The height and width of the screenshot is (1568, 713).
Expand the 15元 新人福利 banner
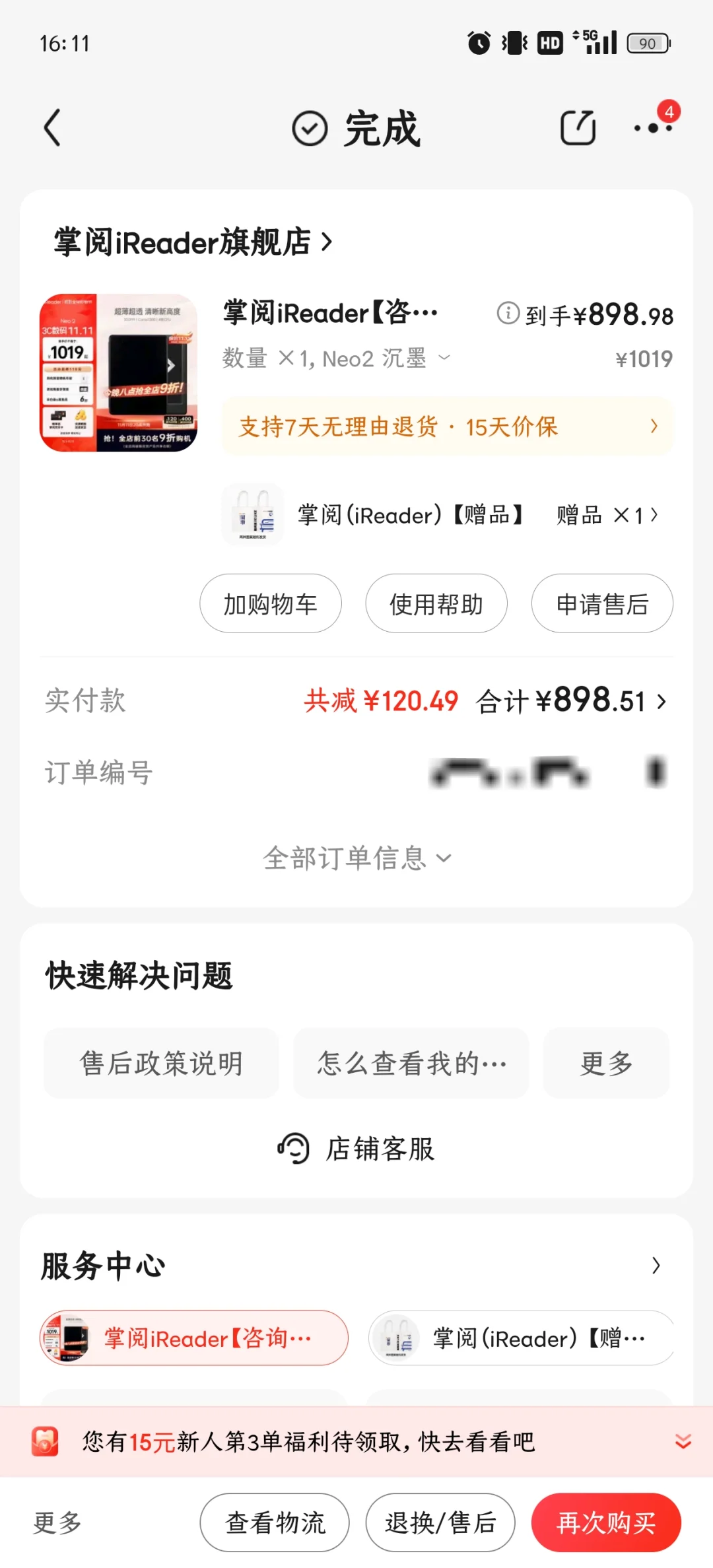(683, 1441)
